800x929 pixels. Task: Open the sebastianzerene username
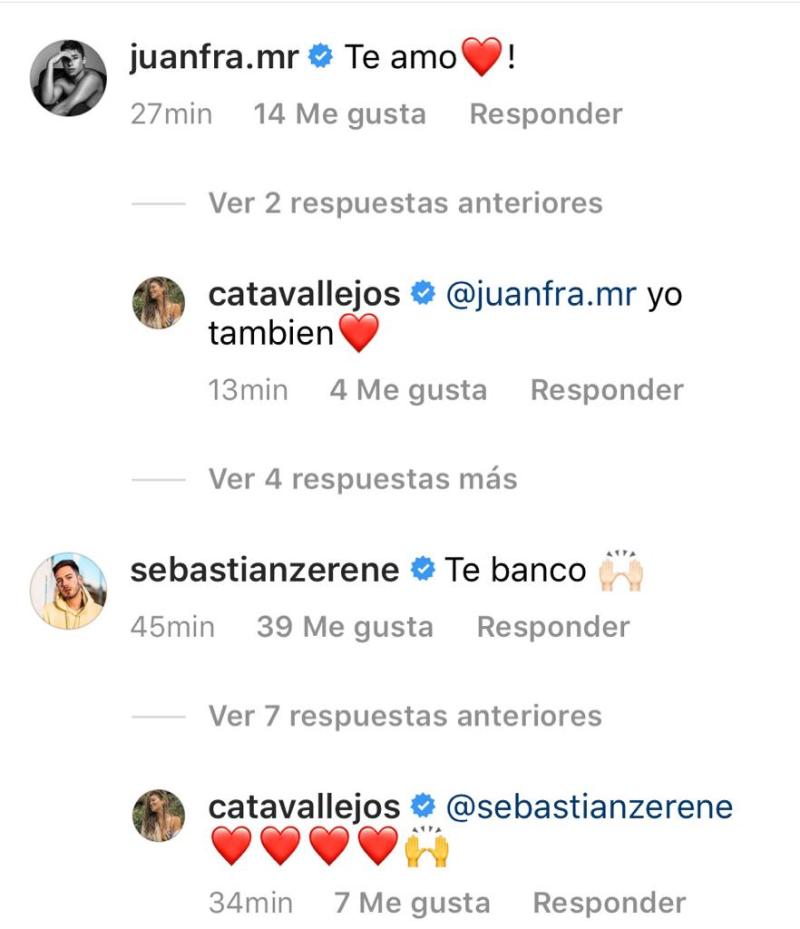(265, 570)
